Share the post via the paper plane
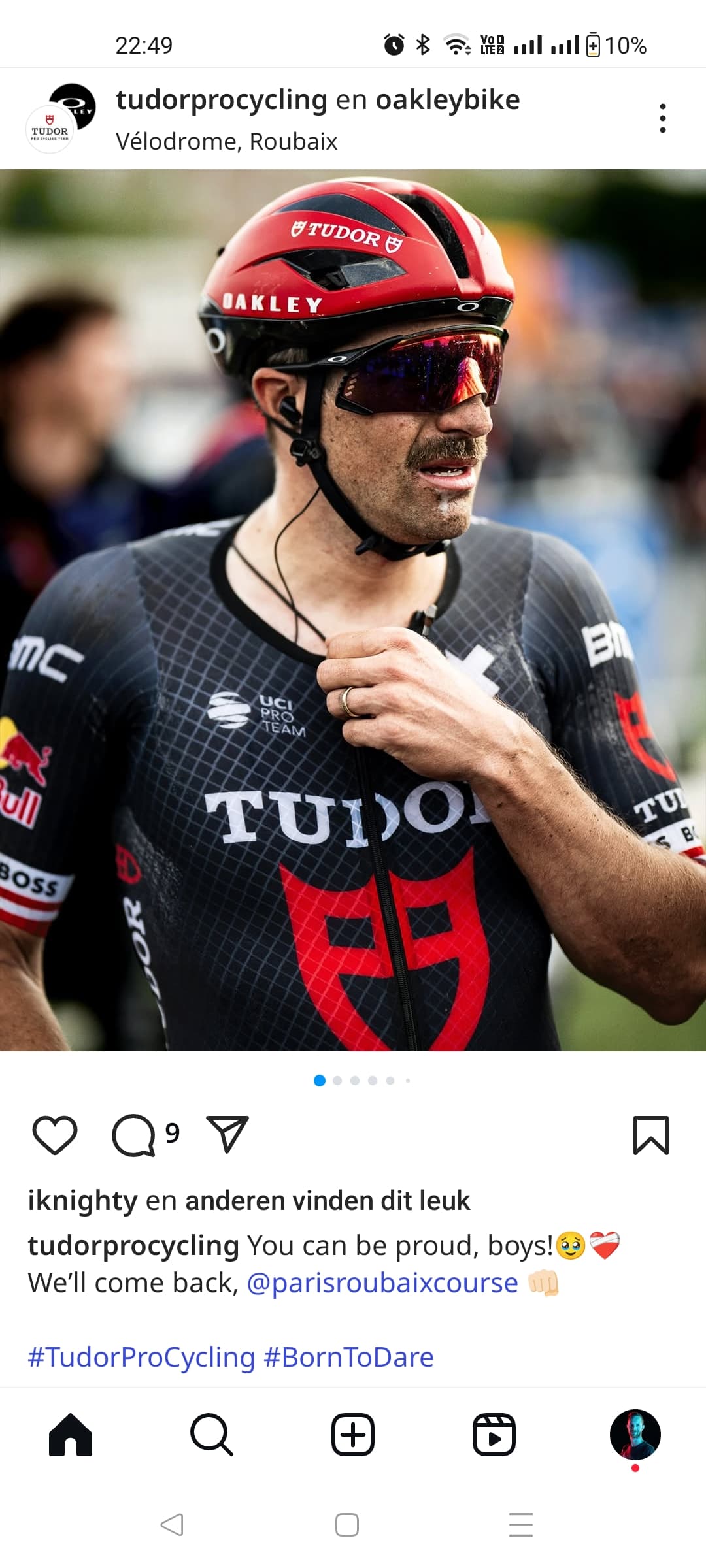Viewport: 706px width, 1568px height. [x=227, y=1134]
